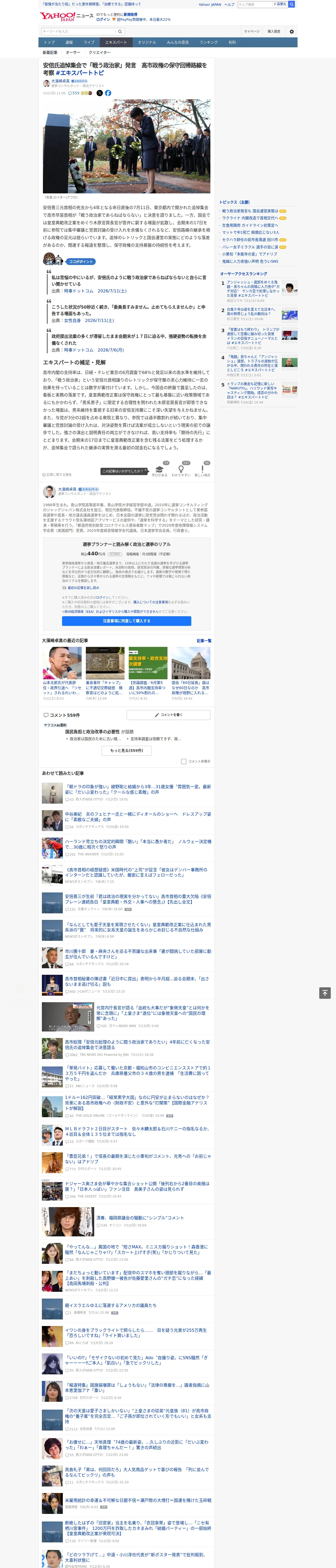Tap the scroll-to-top arrow button
336x1568 pixels.
click(x=325, y=993)
